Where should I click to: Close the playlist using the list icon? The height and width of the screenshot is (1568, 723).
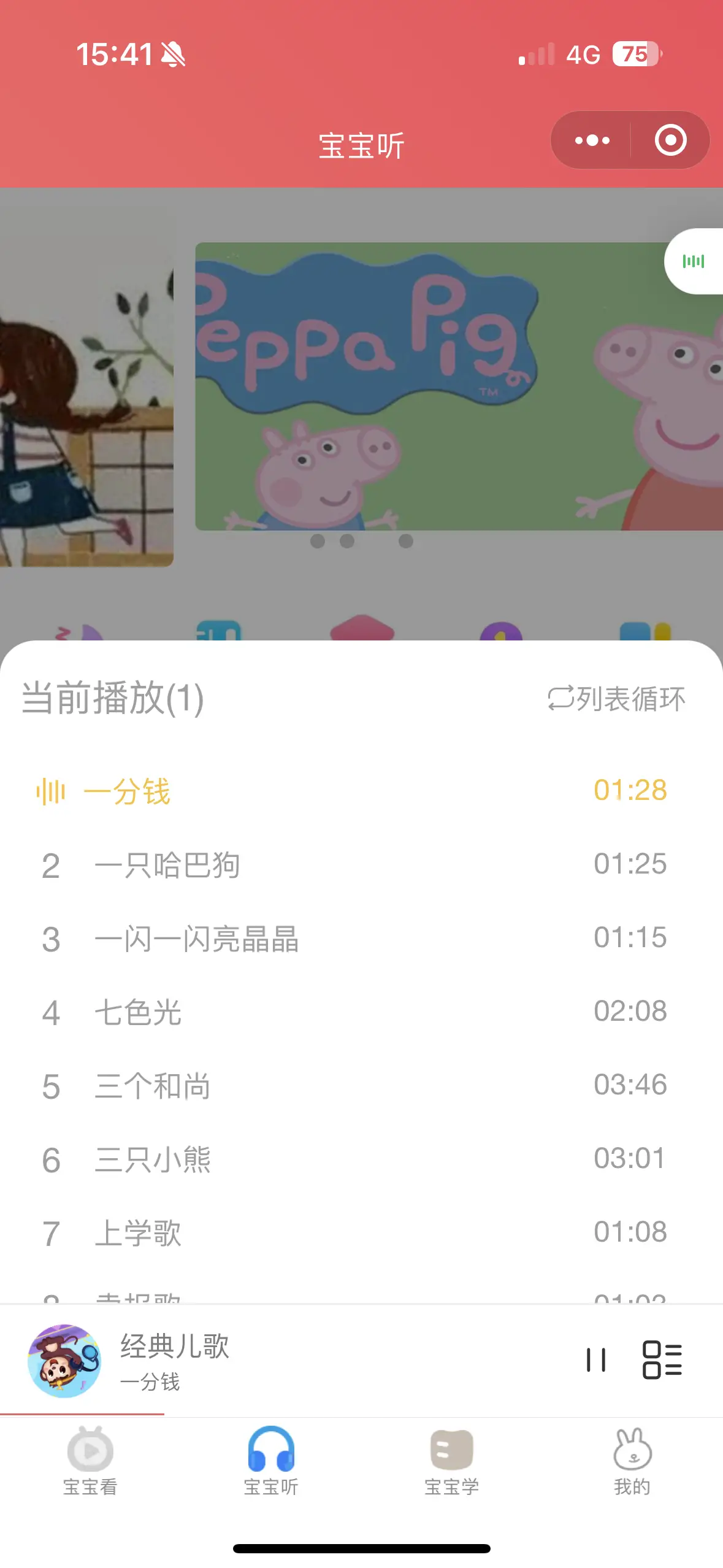click(x=662, y=1360)
